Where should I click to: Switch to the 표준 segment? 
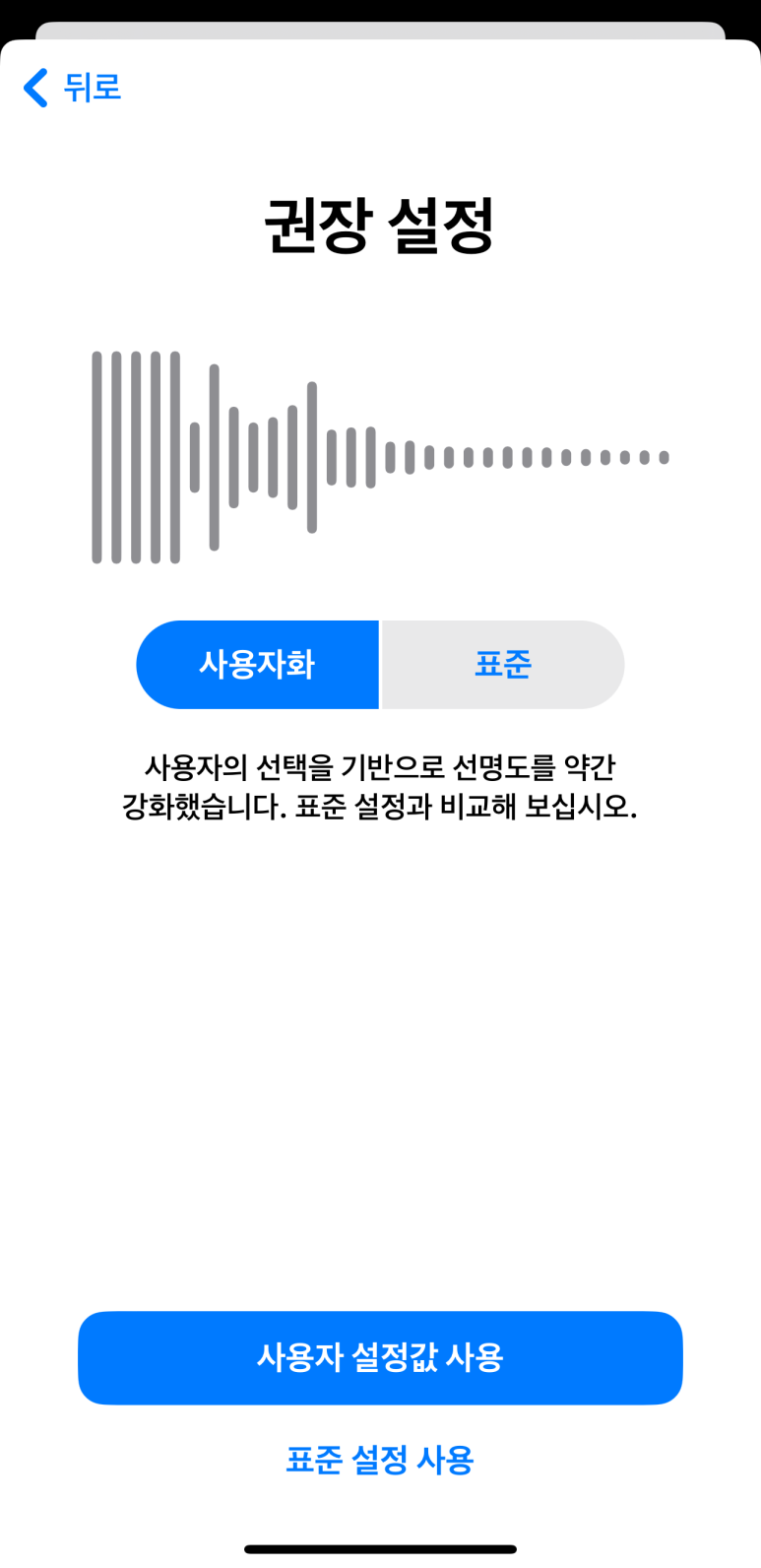click(x=503, y=665)
